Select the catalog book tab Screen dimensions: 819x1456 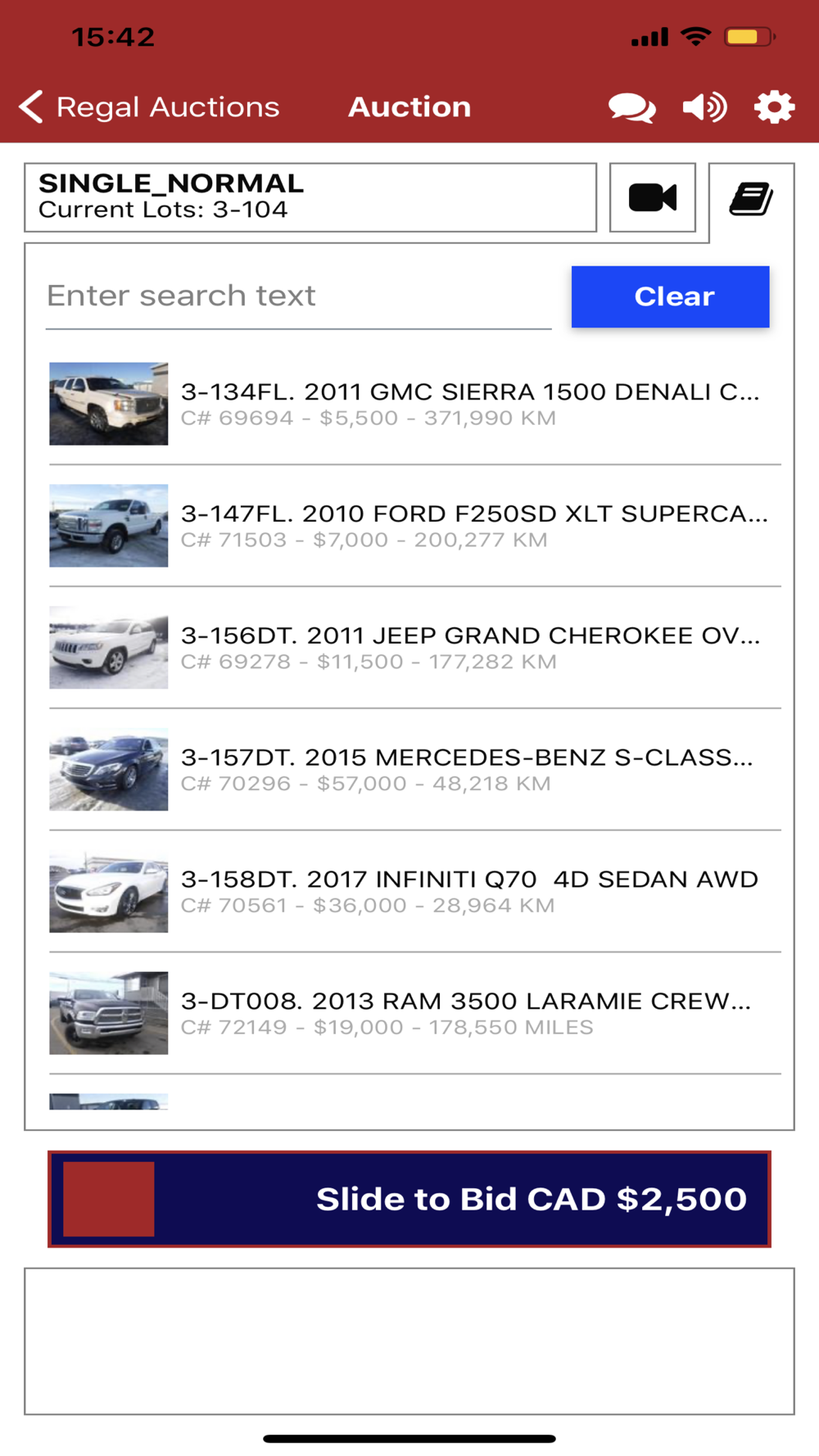[x=751, y=199]
